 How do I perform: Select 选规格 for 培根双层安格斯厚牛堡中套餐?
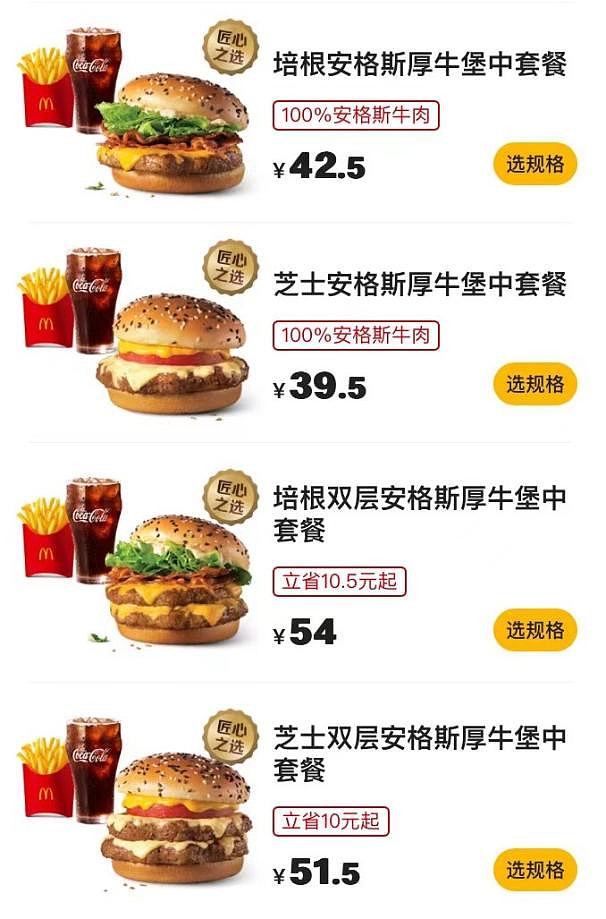pos(535,630)
